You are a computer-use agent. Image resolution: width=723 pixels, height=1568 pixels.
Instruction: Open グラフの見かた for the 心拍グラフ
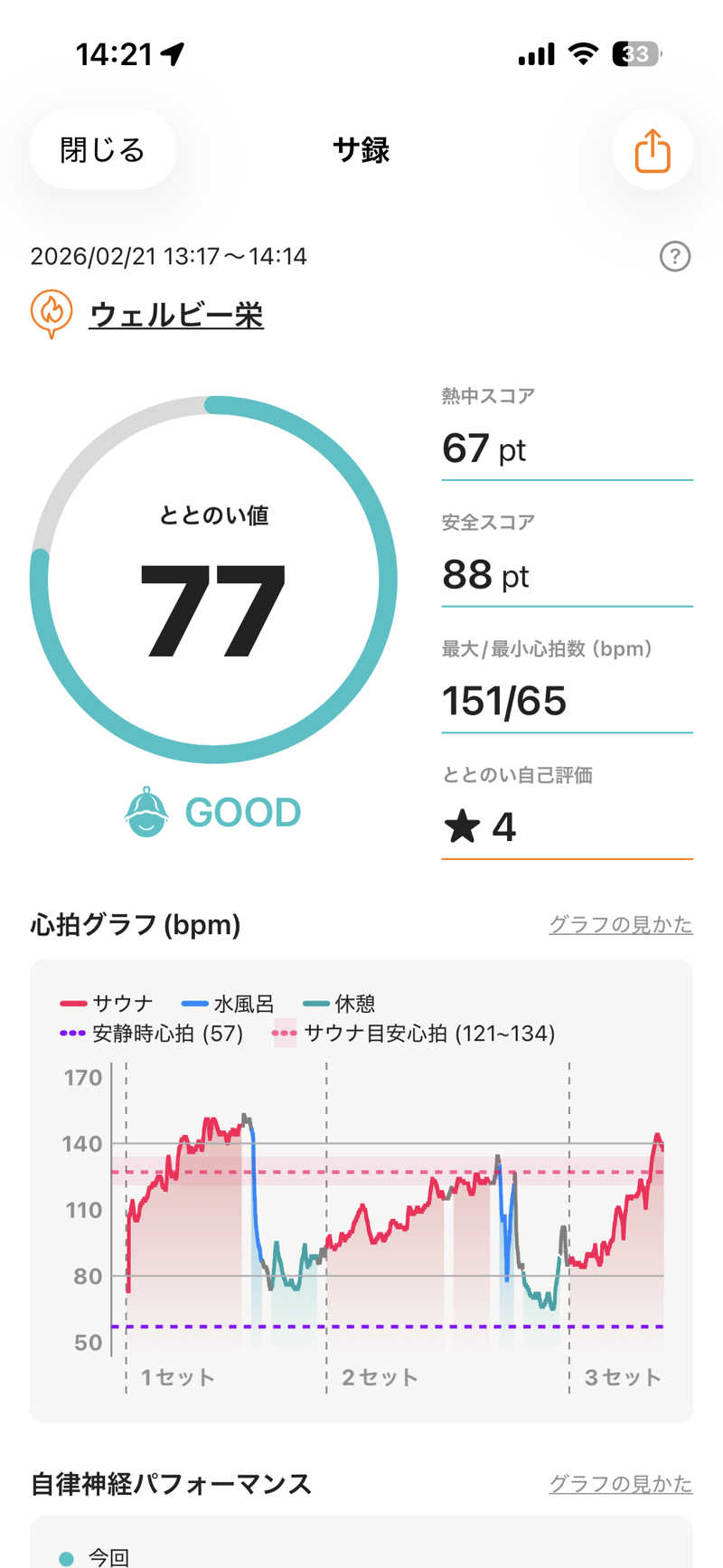click(x=620, y=924)
